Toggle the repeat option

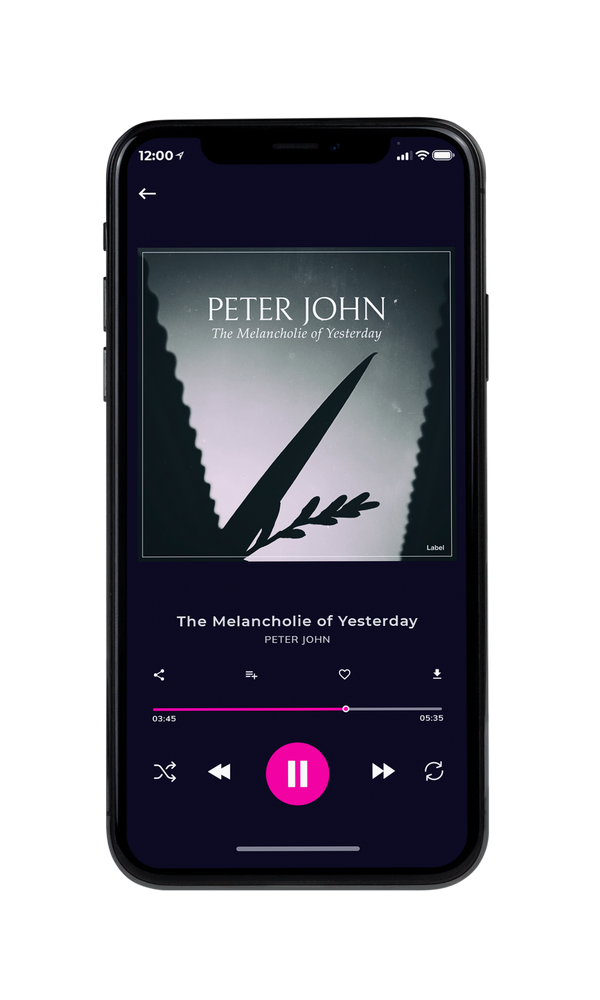(x=434, y=771)
